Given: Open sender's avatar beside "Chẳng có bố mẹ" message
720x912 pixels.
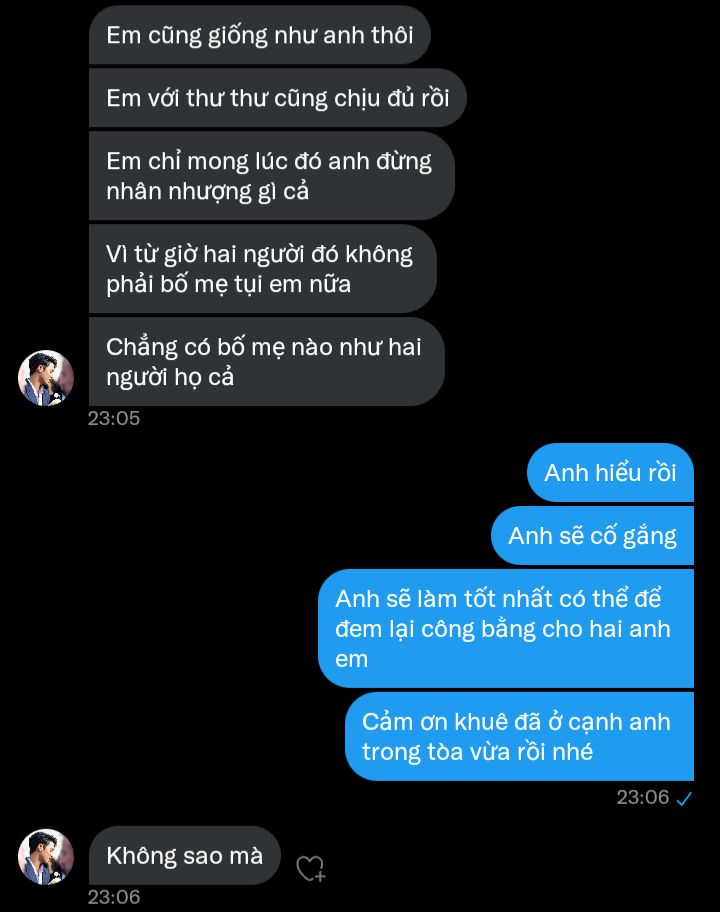Looking at the screenshot, I should (46, 378).
